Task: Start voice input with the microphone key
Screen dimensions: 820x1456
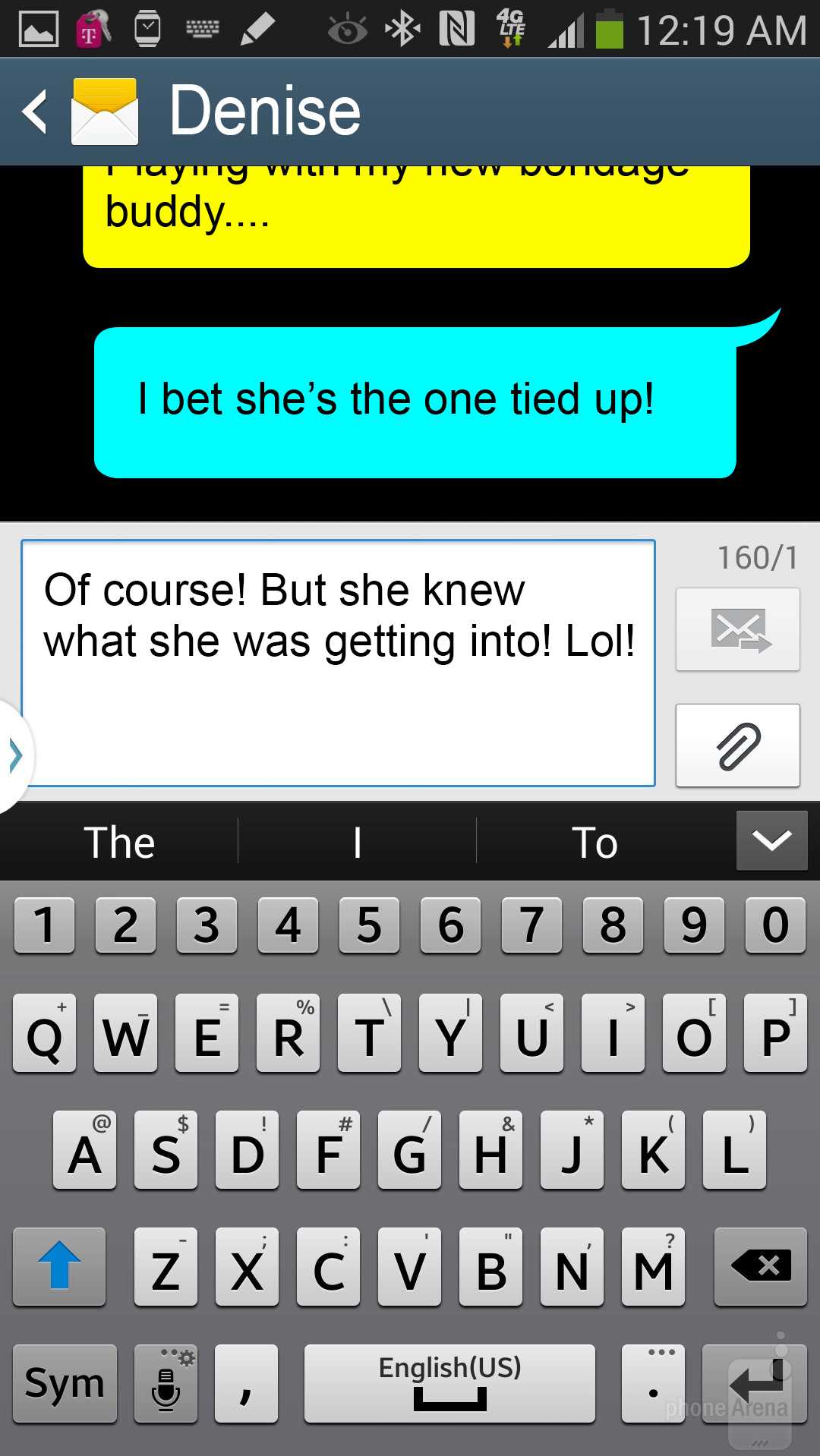Action: [166, 1384]
